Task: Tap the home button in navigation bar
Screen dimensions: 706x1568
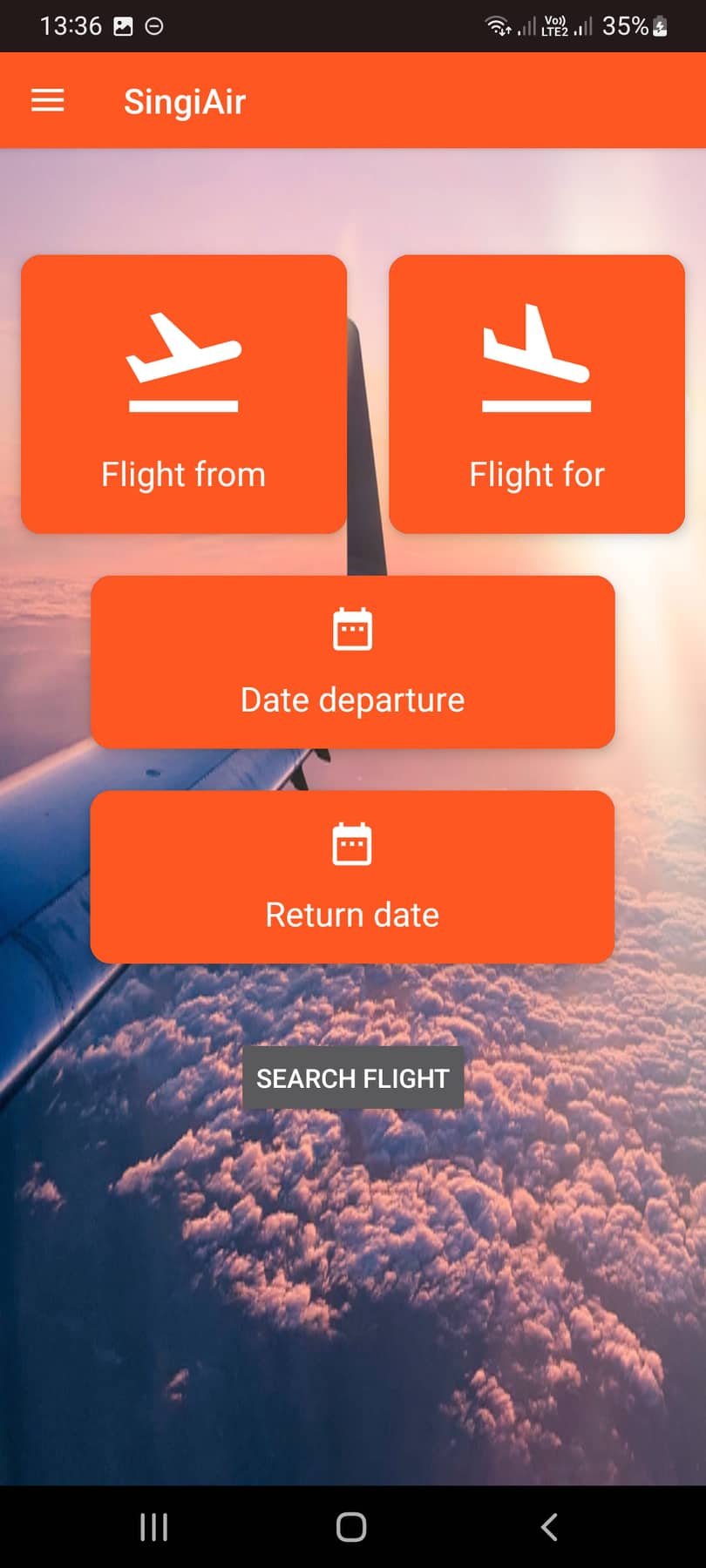Action: point(351,1525)
